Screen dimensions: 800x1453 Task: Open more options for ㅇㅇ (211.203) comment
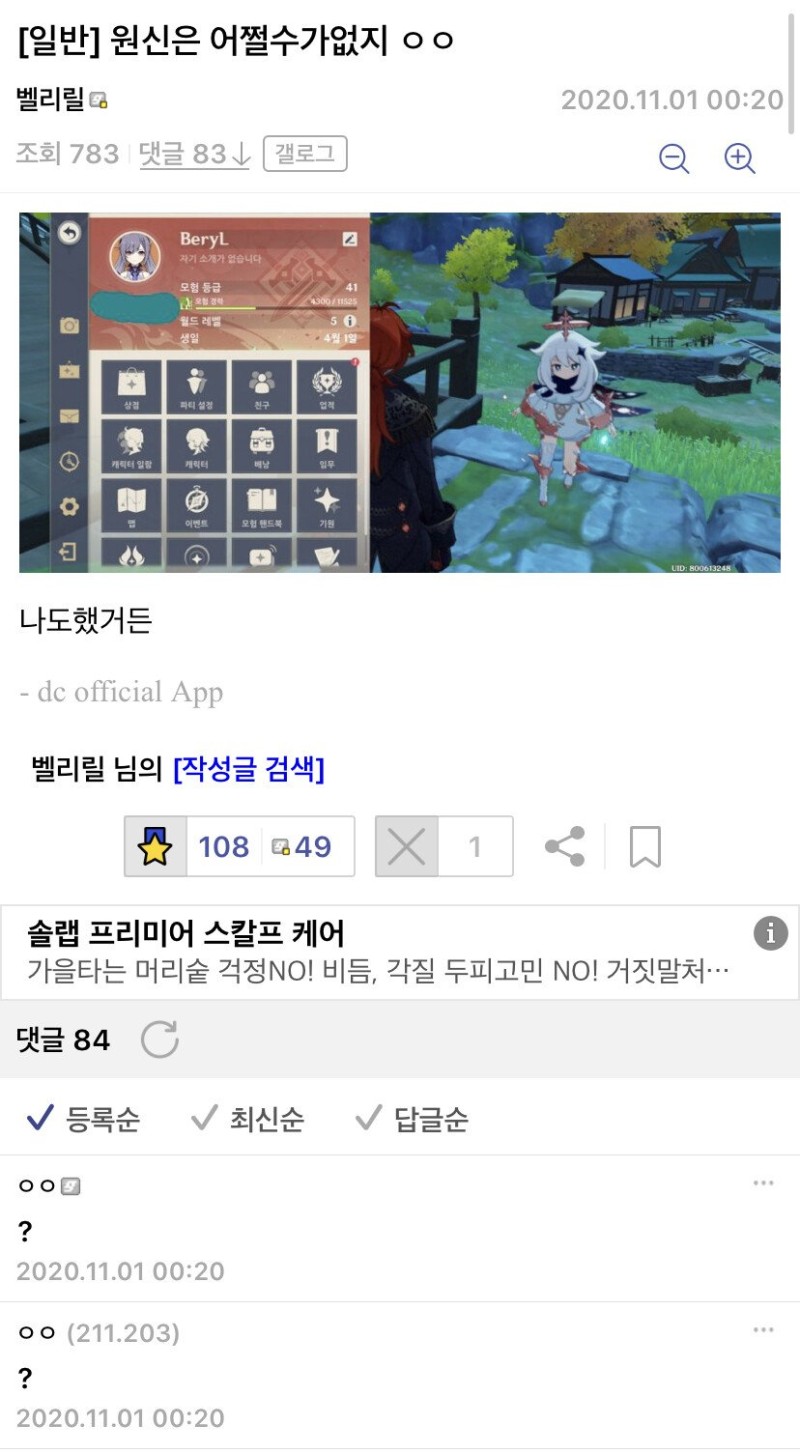pos(764,1330)
